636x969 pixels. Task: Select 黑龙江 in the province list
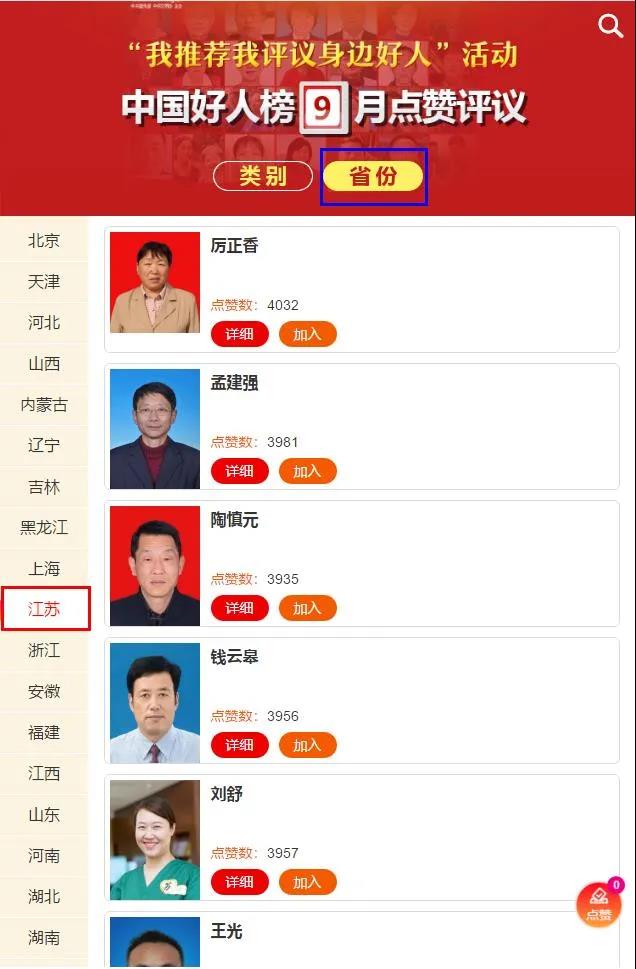pyautogui.click(x=44, y=528)
